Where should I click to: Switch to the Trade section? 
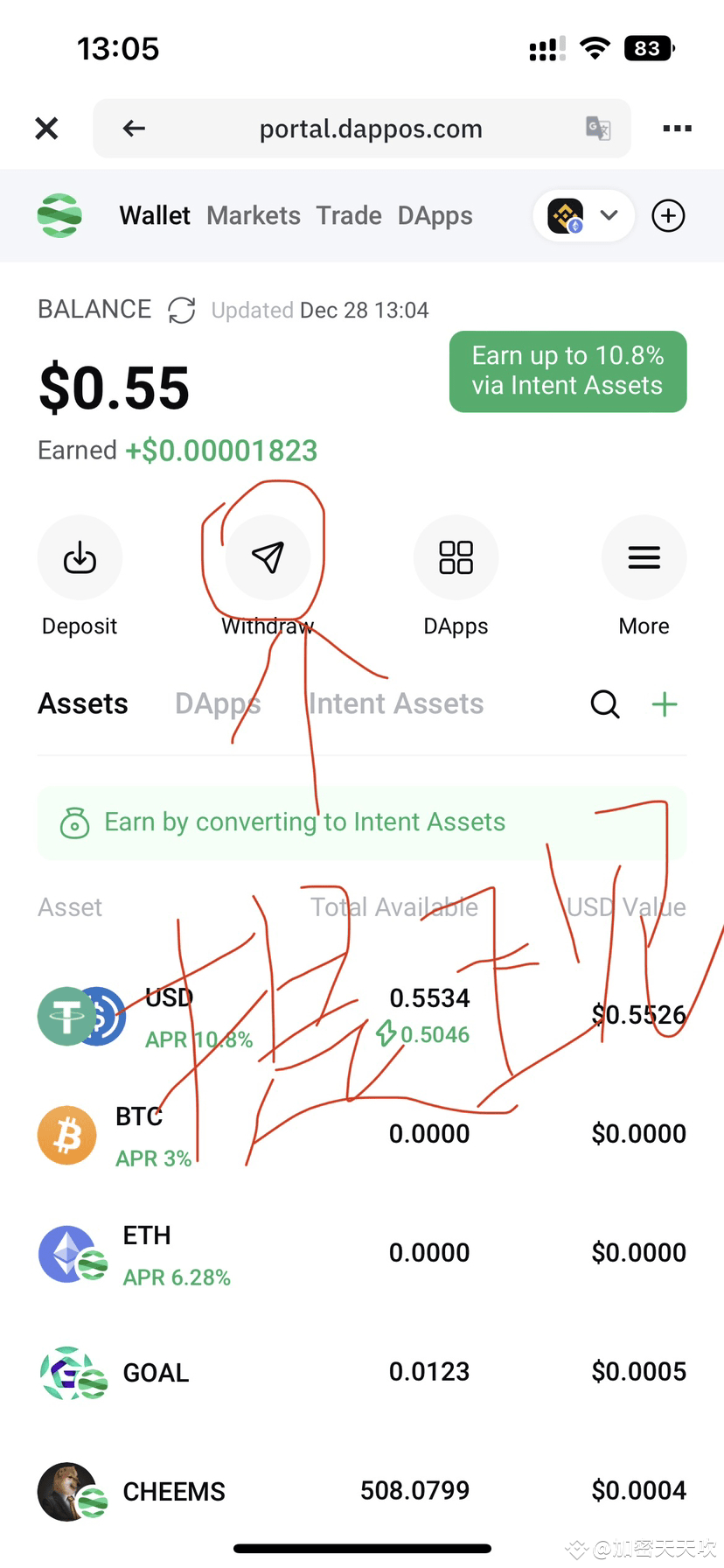coord(349,215)
